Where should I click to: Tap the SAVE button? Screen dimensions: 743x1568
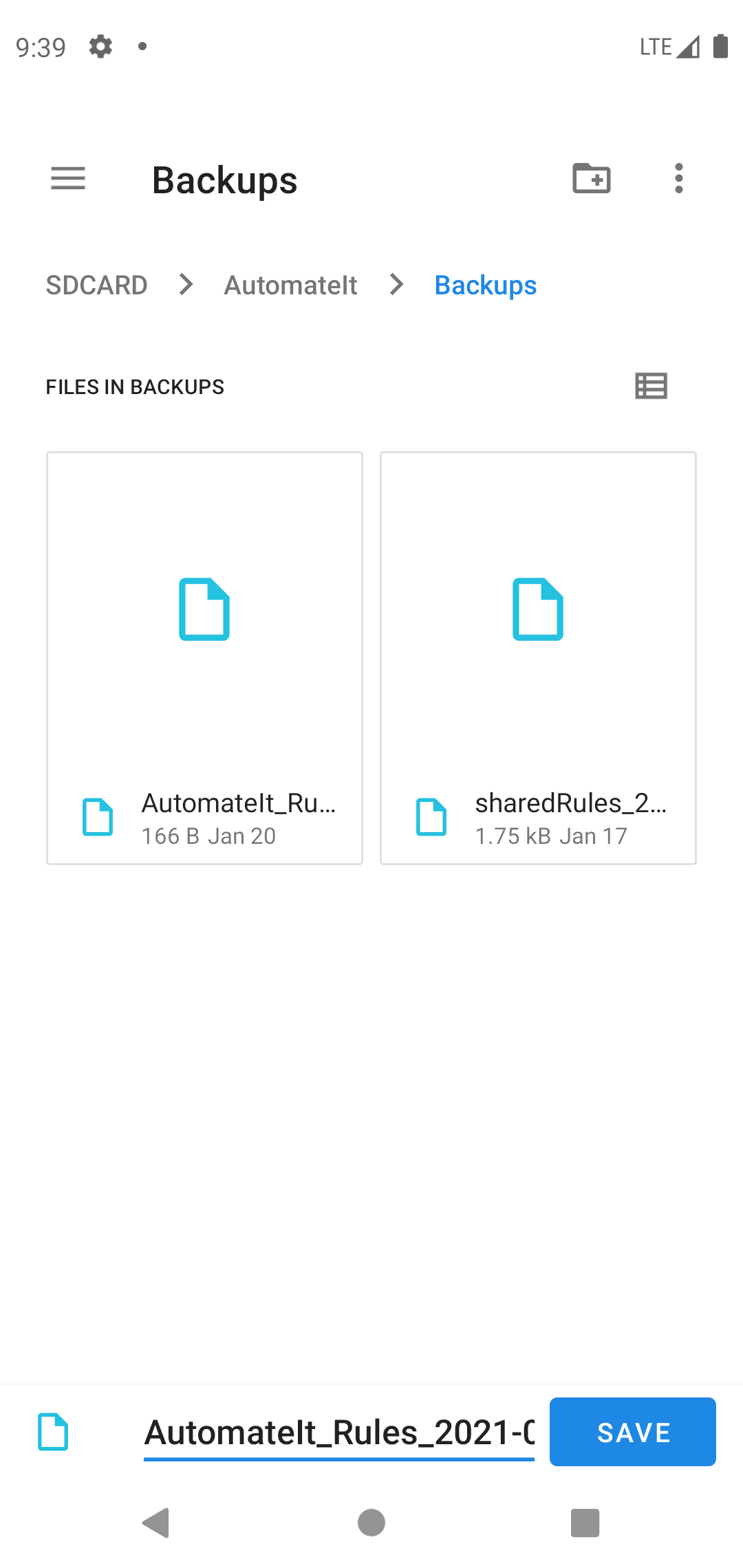632,1432
